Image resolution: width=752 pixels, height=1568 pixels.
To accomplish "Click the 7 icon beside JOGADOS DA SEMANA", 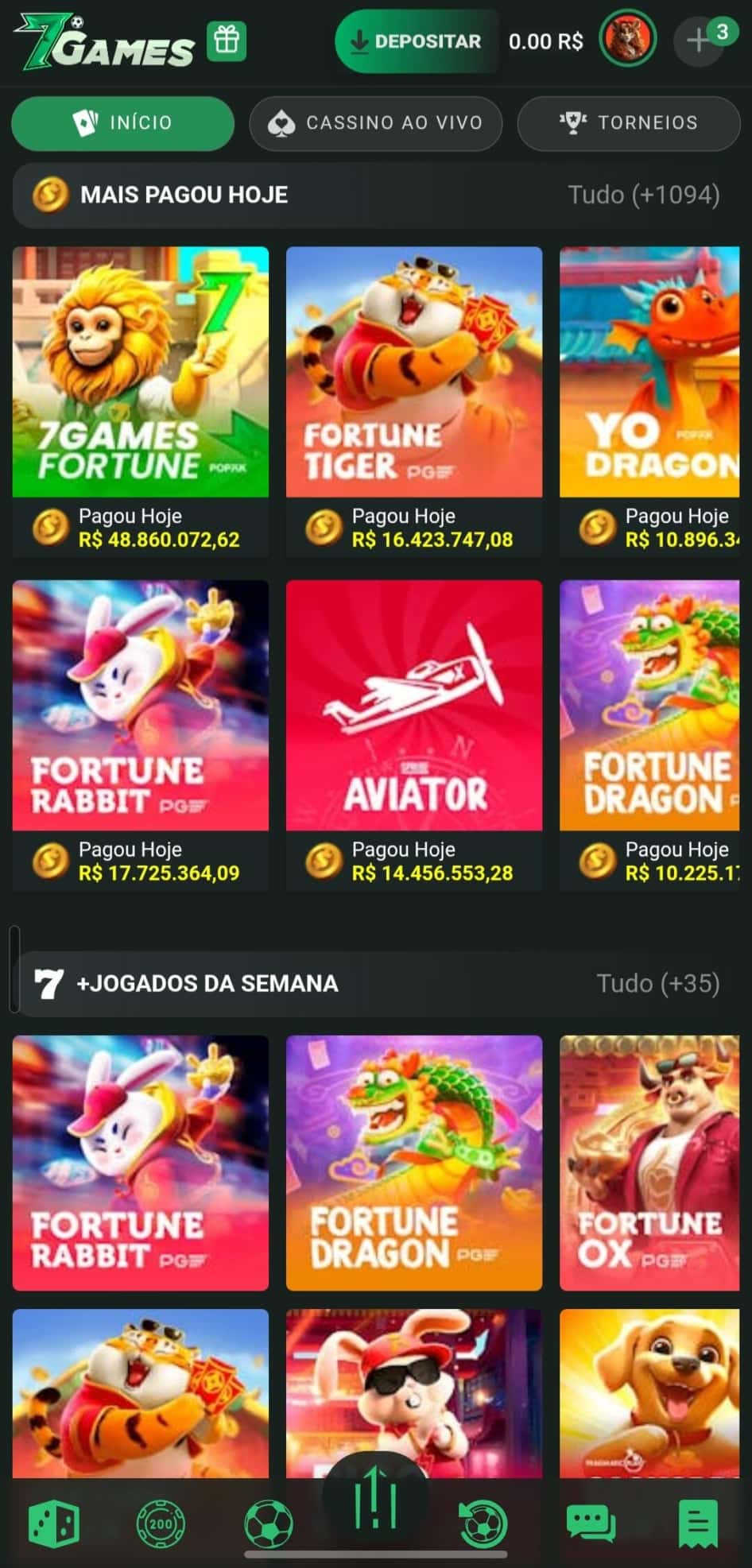I will point(48,983).
